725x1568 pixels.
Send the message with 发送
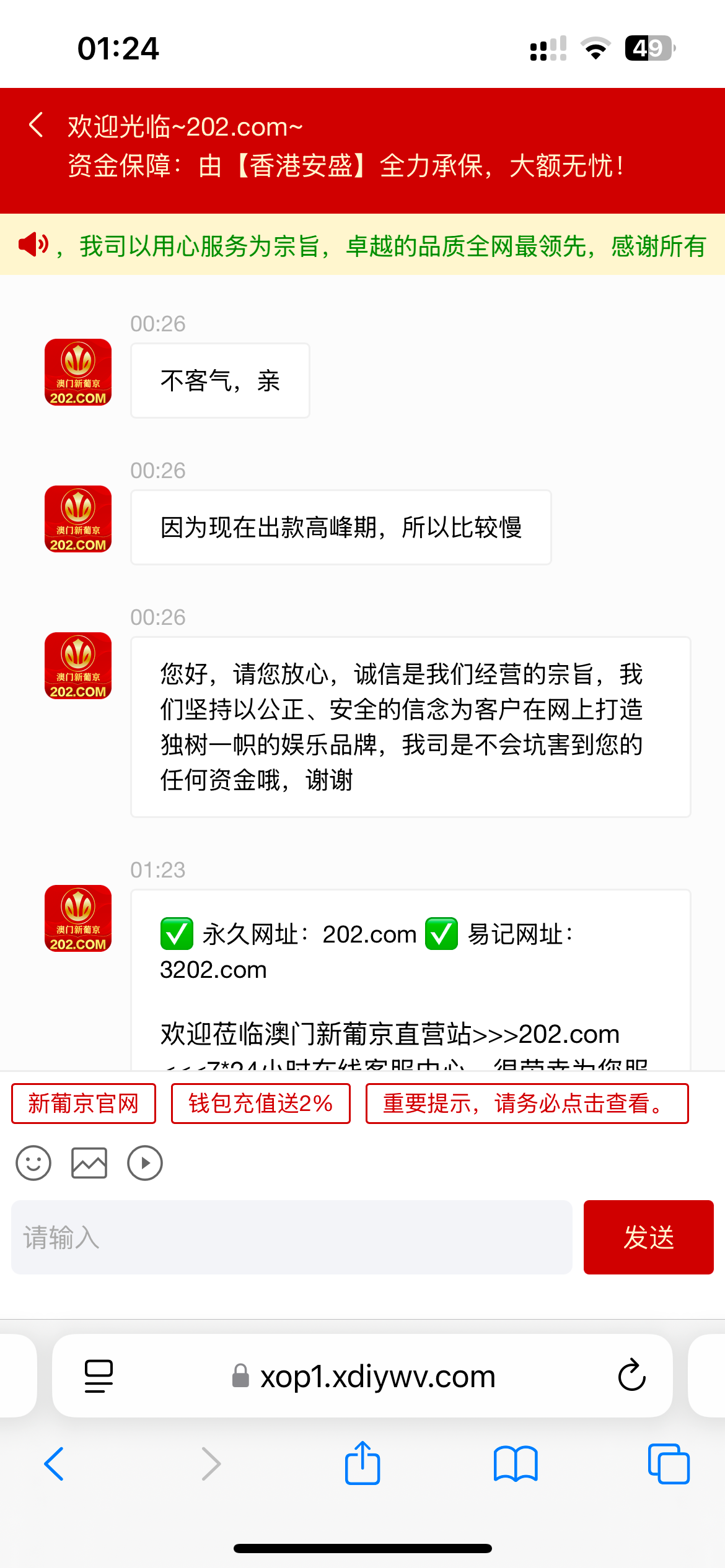(648, 1237)
